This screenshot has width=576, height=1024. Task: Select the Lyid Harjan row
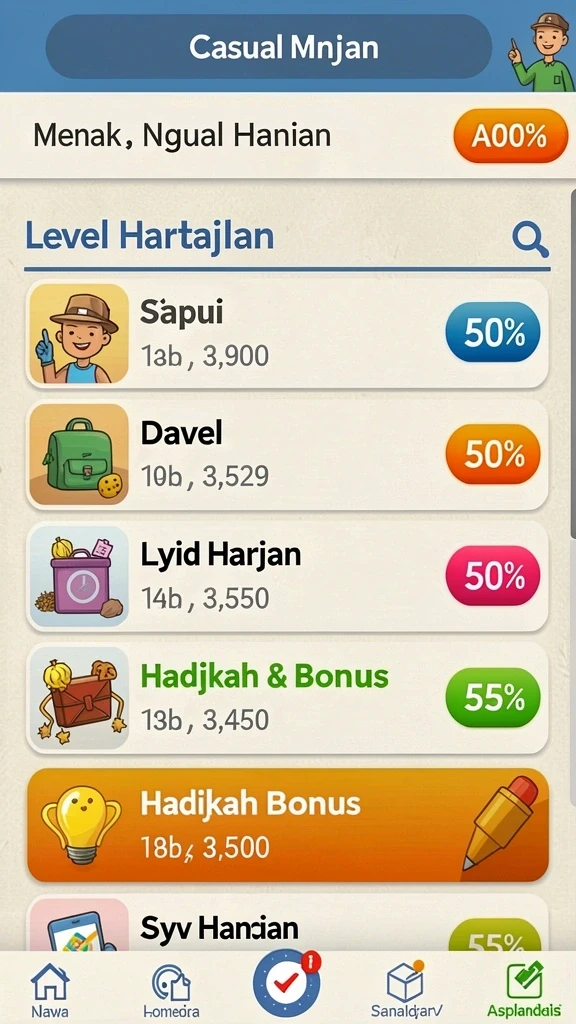click(x=287, y=576)
